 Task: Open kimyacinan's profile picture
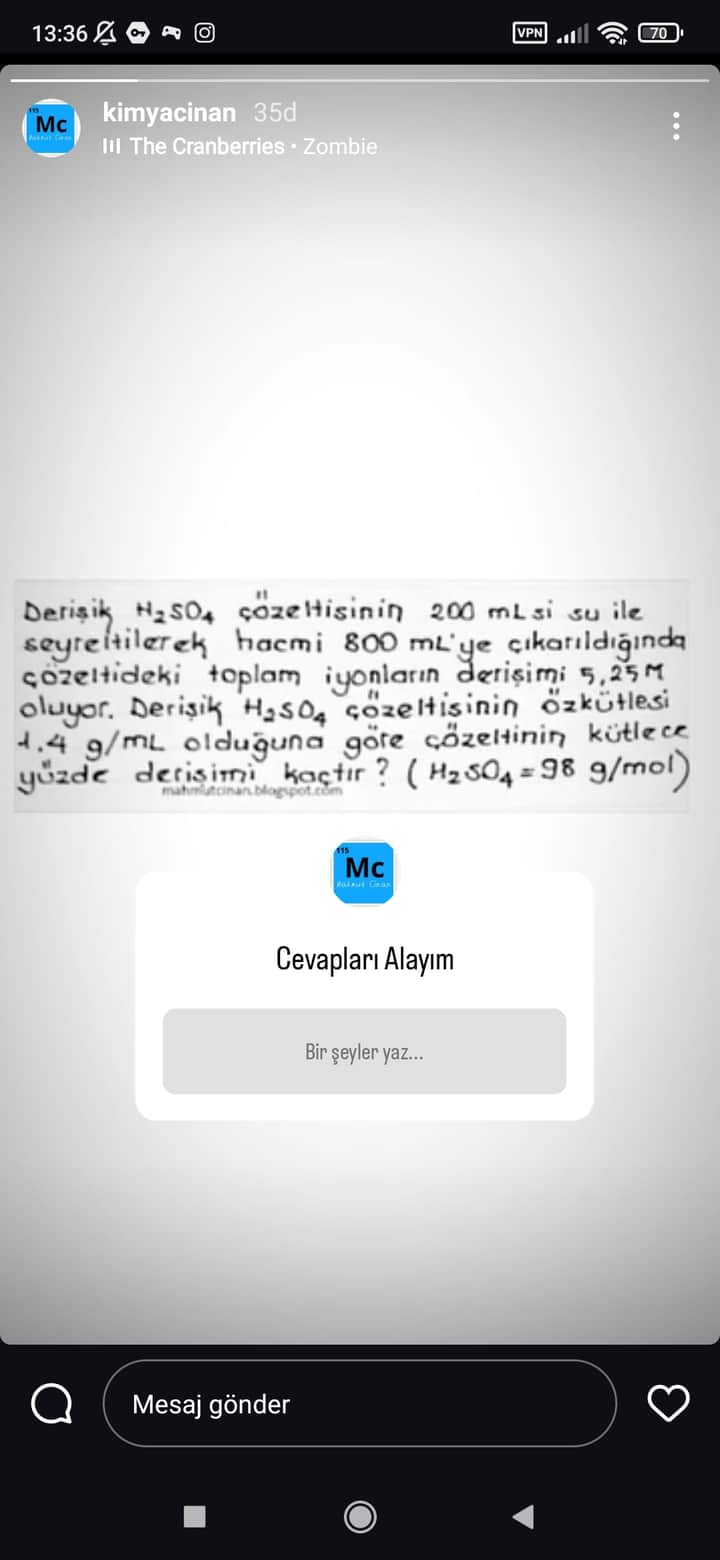[51, 128]
